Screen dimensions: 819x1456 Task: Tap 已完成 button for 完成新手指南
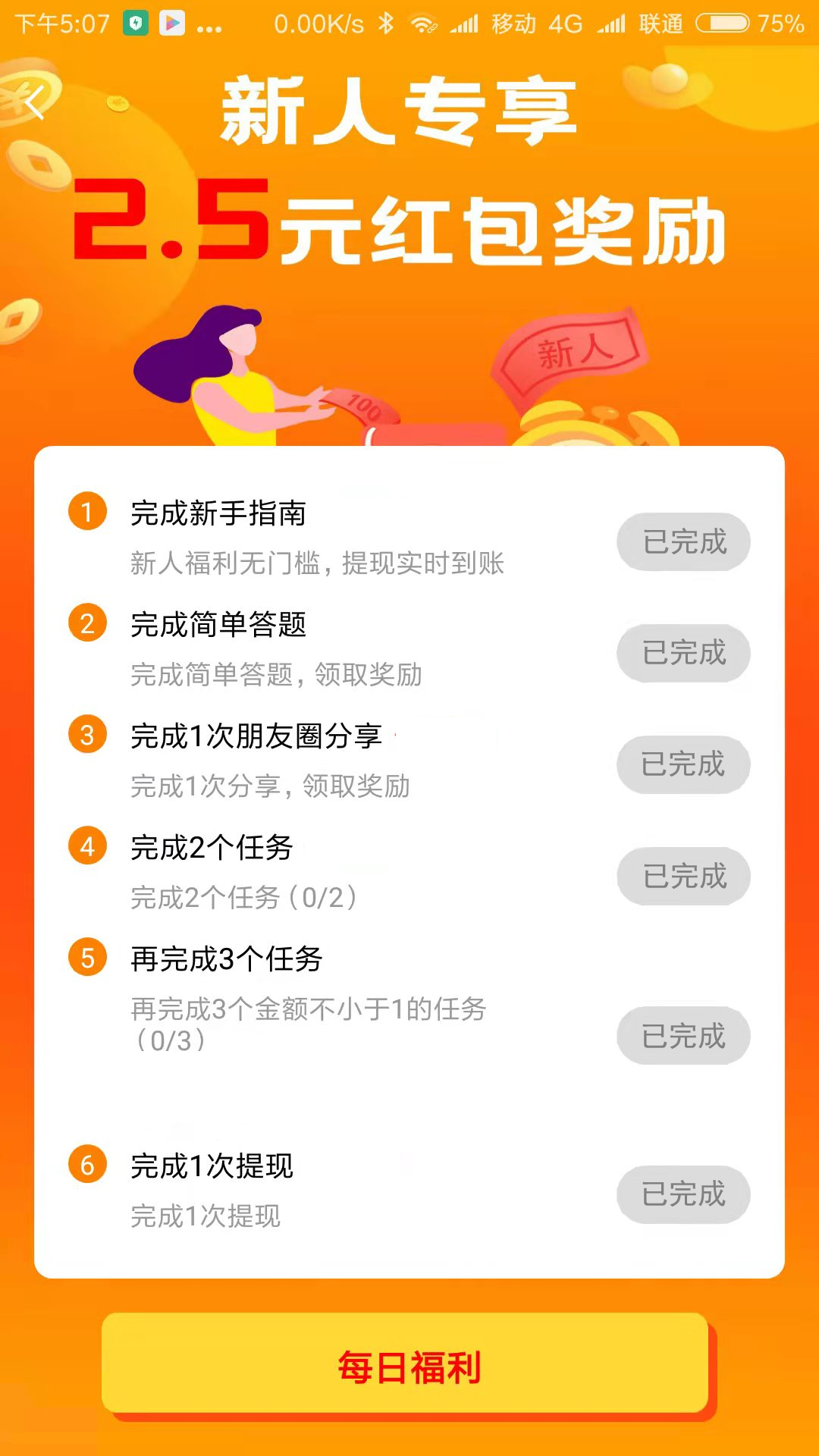point(683,542)
